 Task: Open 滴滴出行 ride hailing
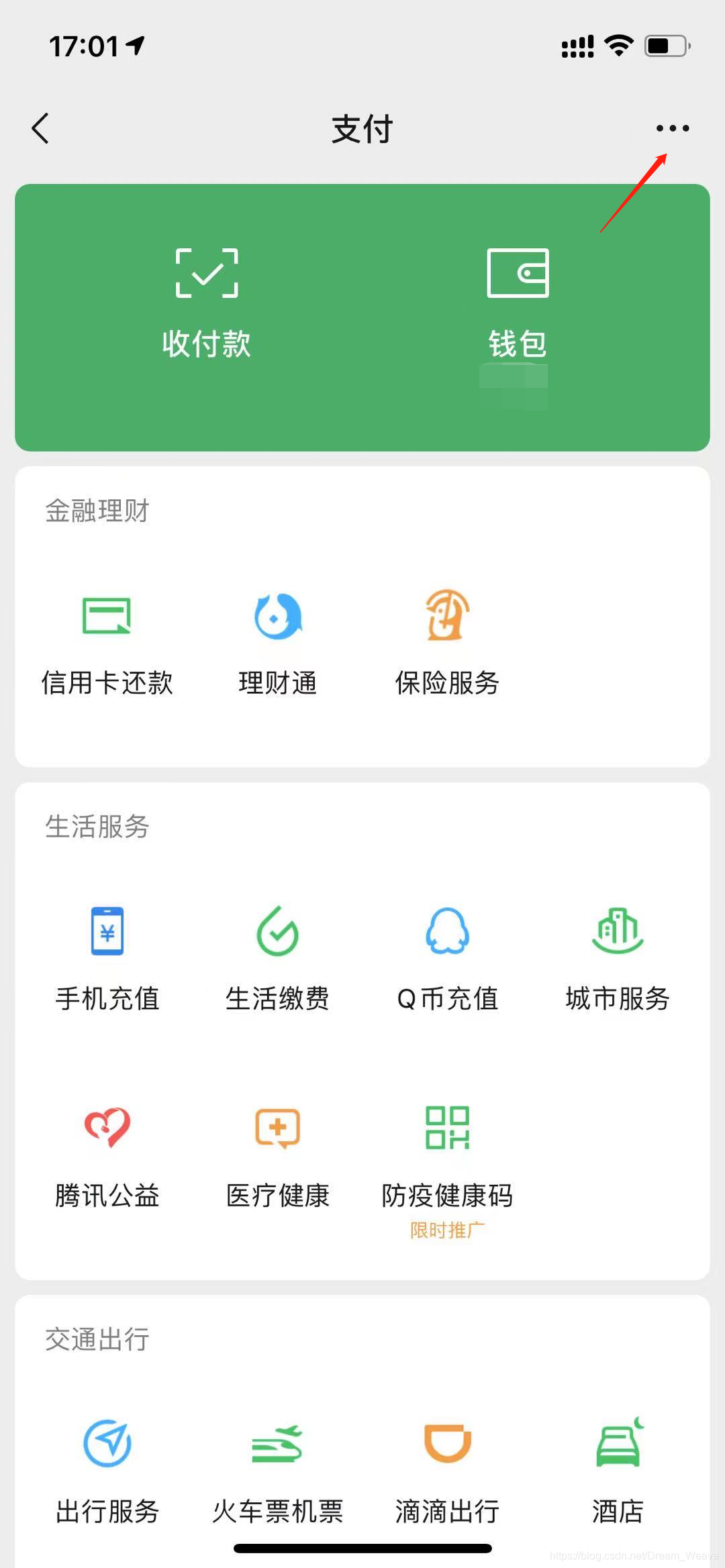[447, 1471]
